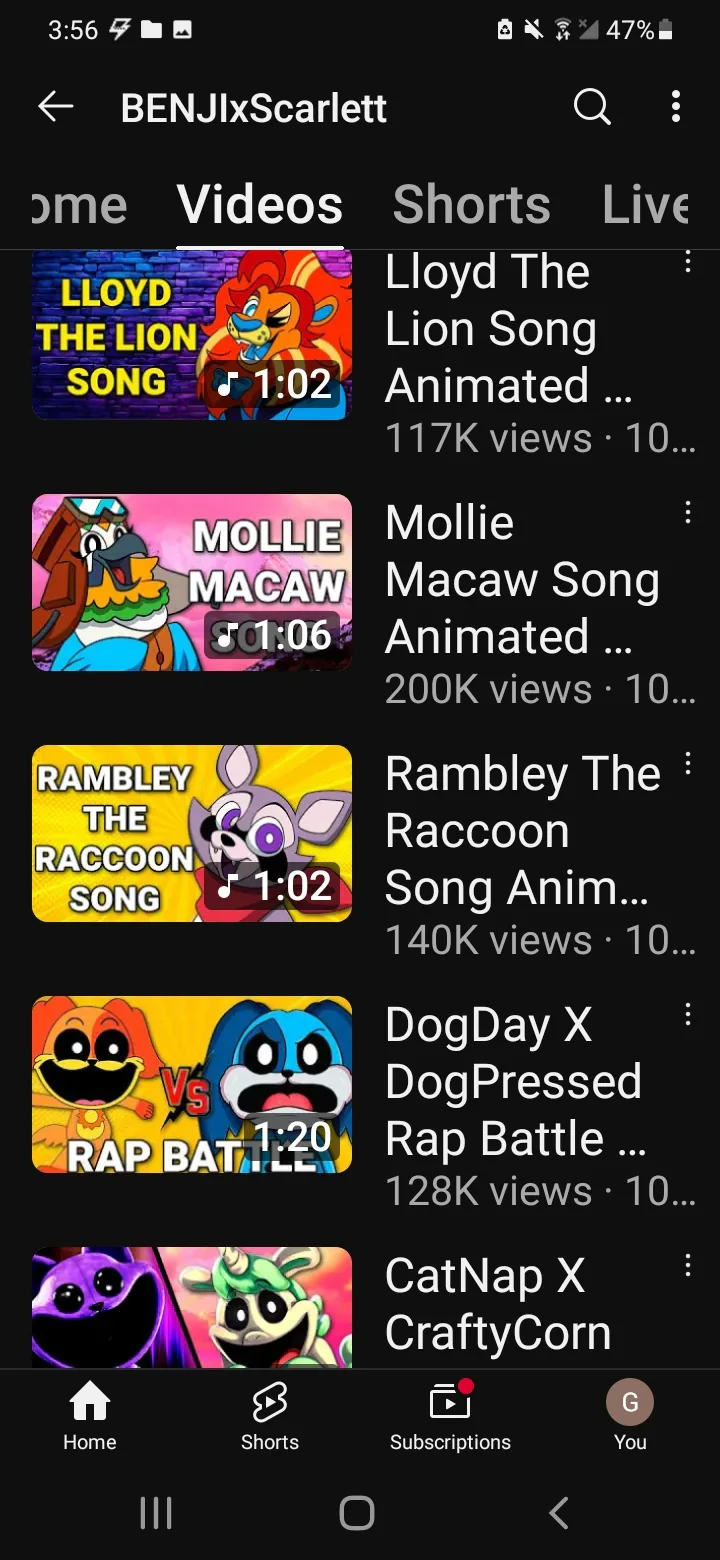Open the You profile tab

630,1416
